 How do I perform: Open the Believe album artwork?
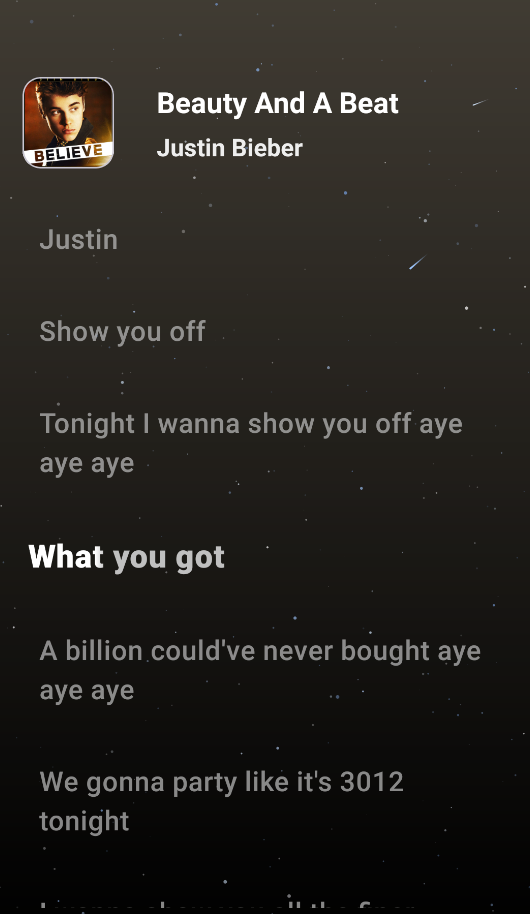coord(68,123)
